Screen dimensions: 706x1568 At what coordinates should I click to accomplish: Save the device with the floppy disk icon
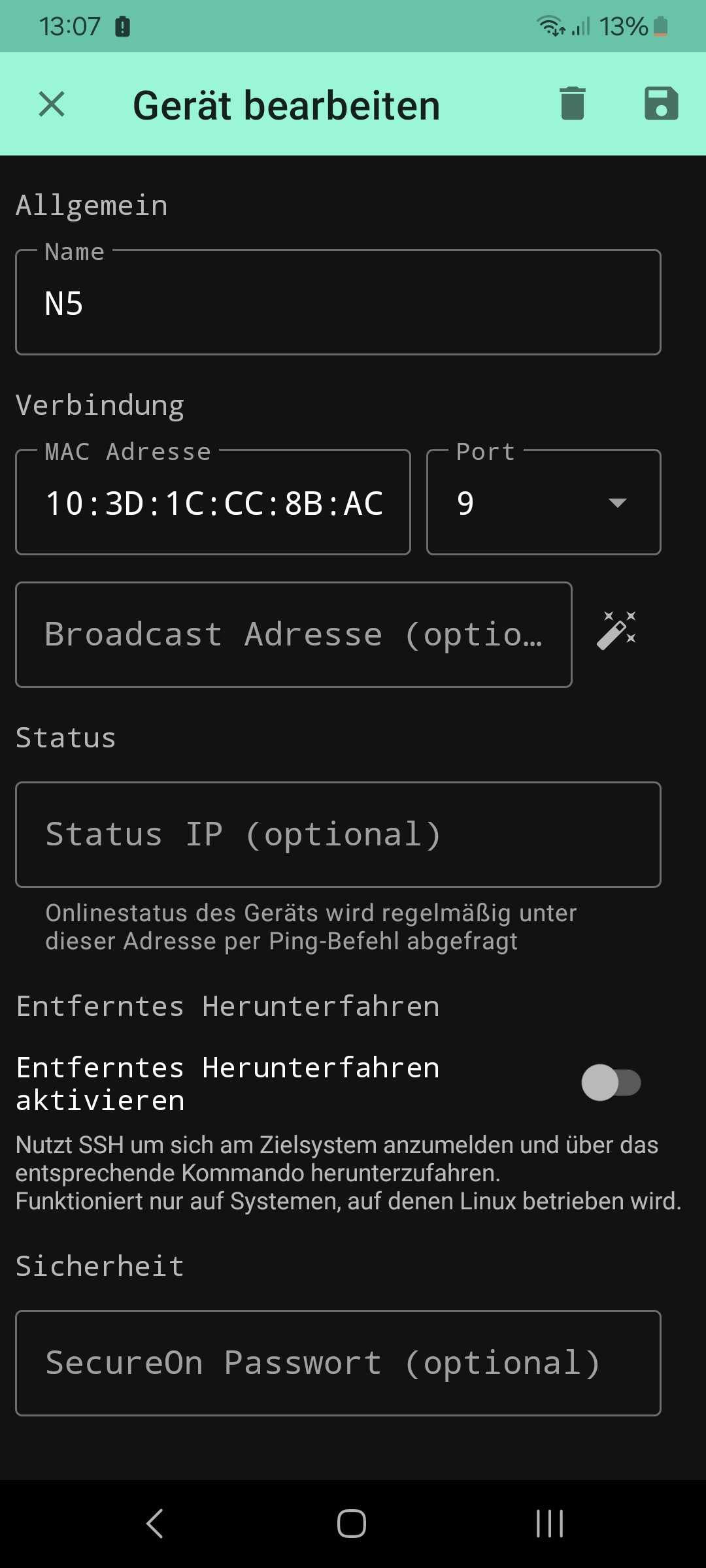click(x=661, y=104)
